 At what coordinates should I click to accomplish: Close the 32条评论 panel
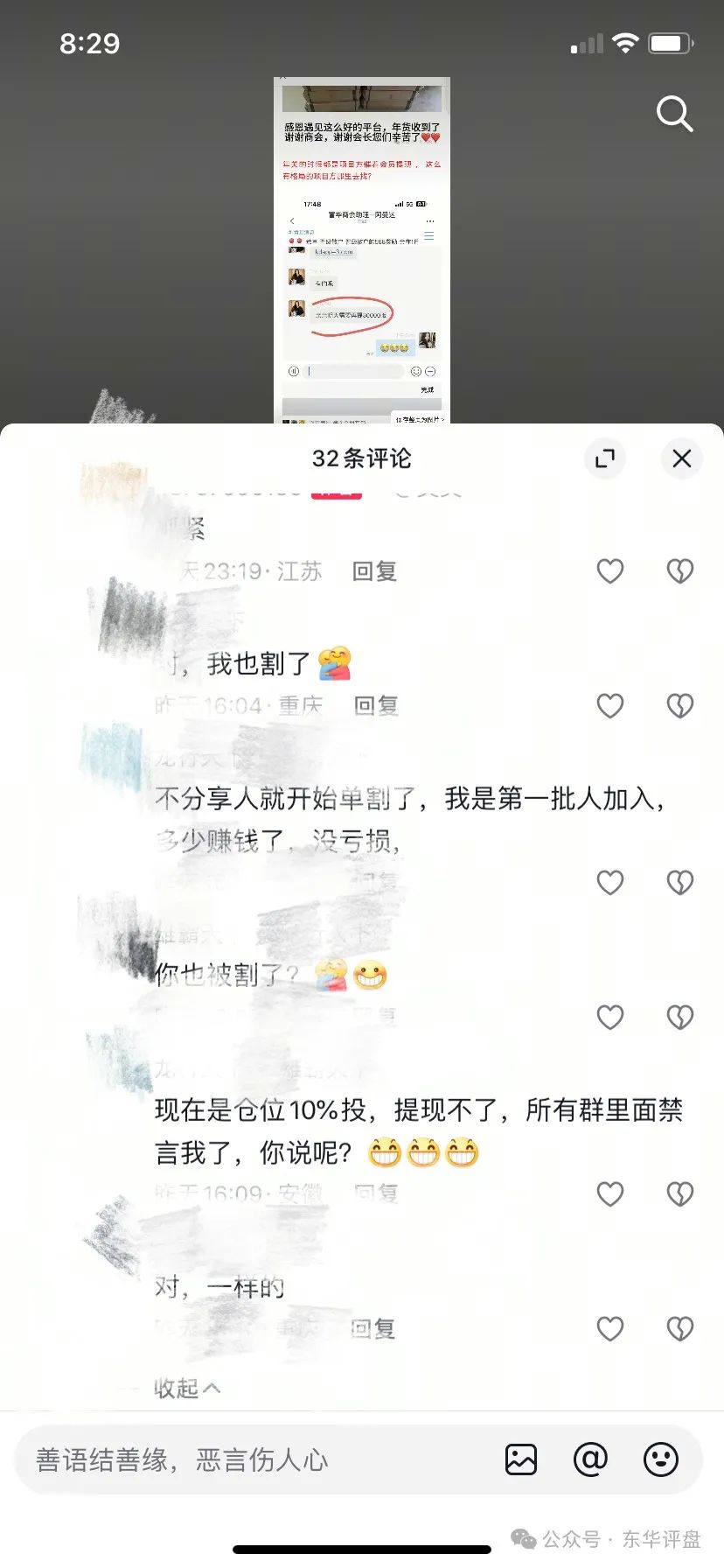coord(681,458)
